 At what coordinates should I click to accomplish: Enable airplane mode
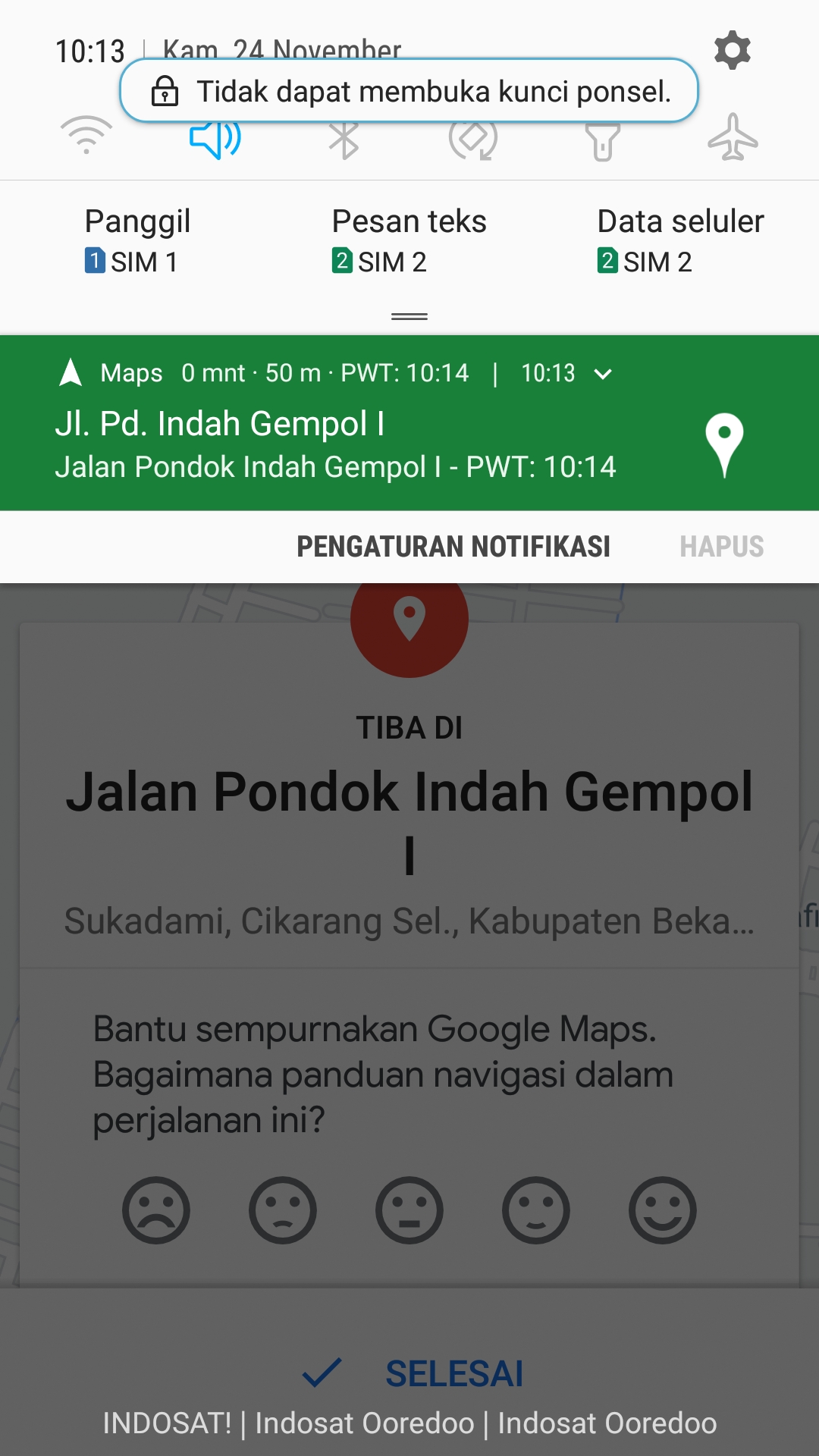click(x=733, y=139)
